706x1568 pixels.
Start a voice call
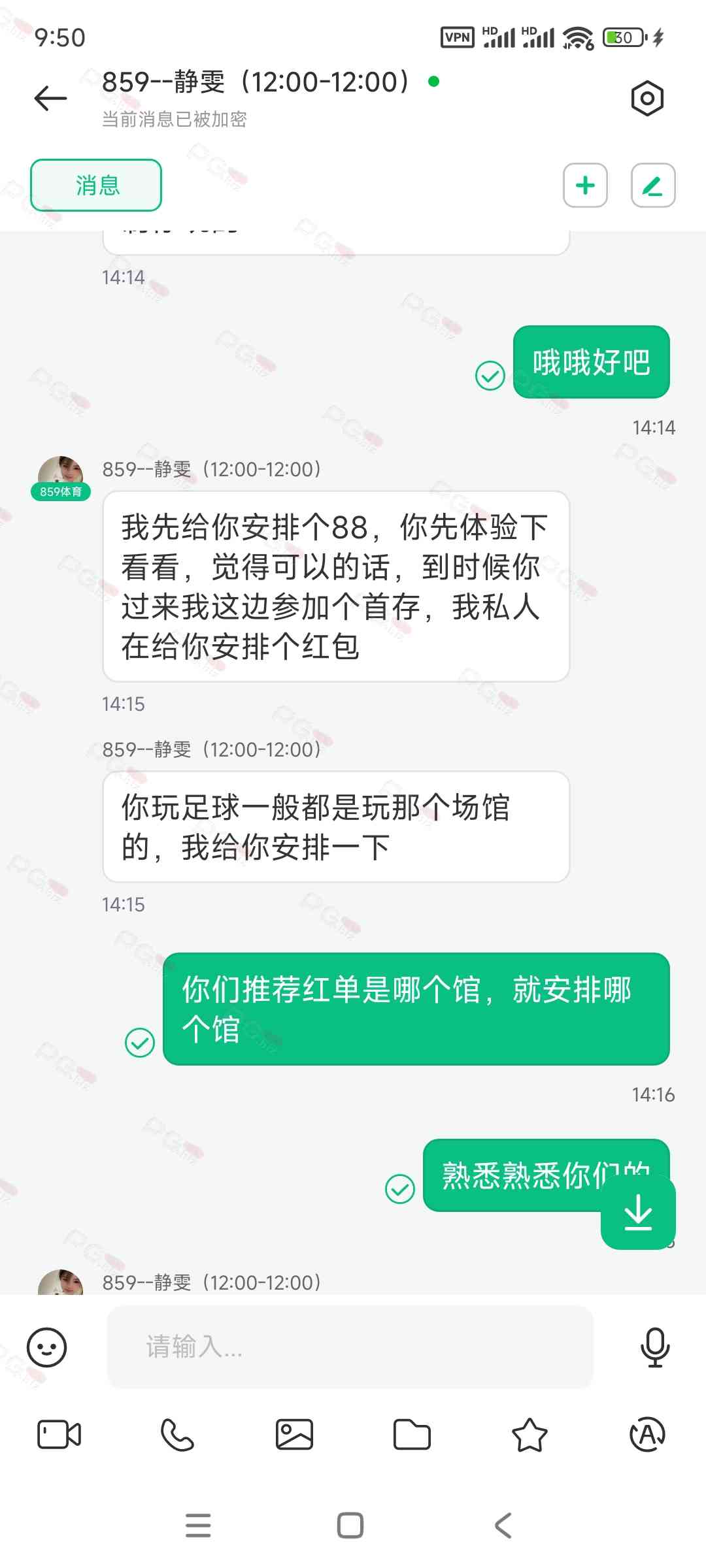click(x=177, y=1435)
